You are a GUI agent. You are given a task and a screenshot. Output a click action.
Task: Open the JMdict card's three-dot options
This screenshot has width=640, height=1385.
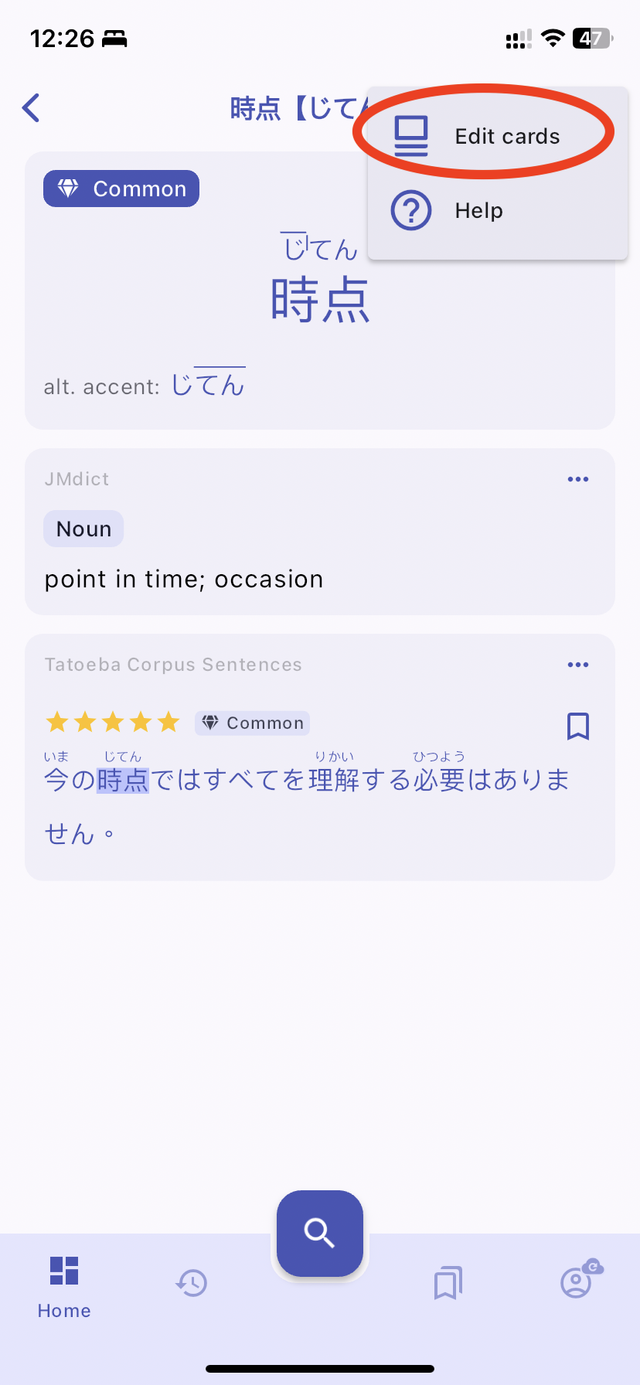coord(578,479)
